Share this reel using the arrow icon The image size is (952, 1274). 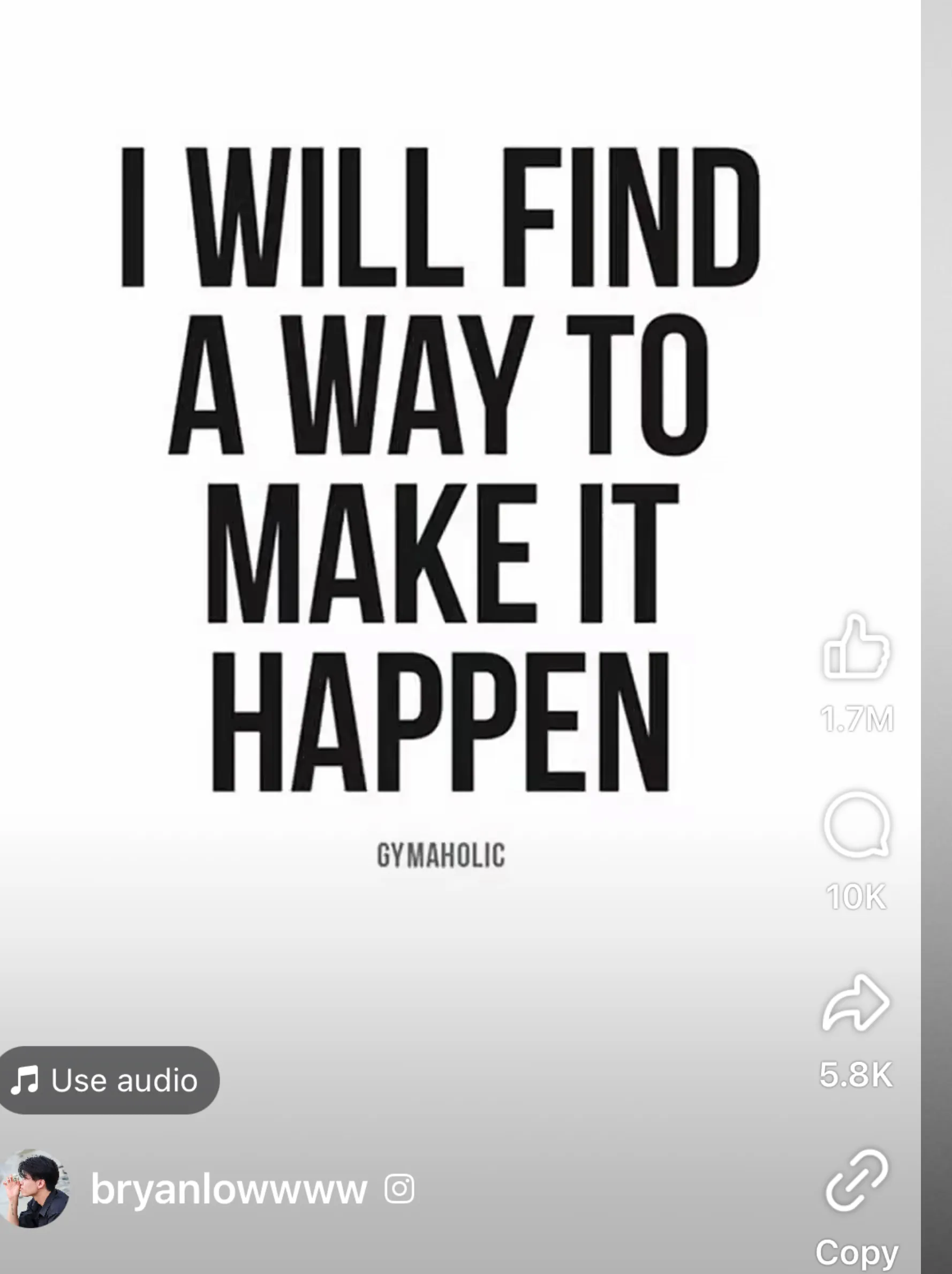[x=856, y=1002]
